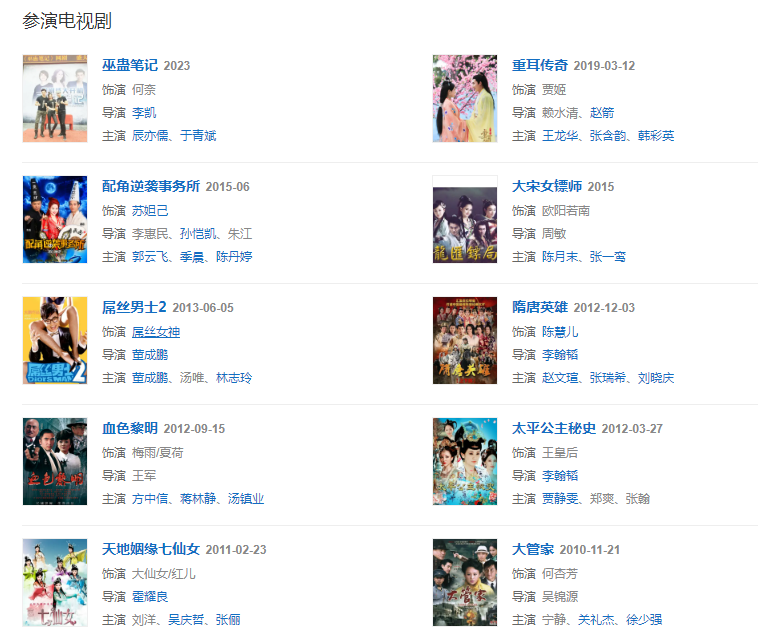Screen dimensions: 758x643
Task: Open the 太平公主秘史 title link
Action: (x=554, y=428)
